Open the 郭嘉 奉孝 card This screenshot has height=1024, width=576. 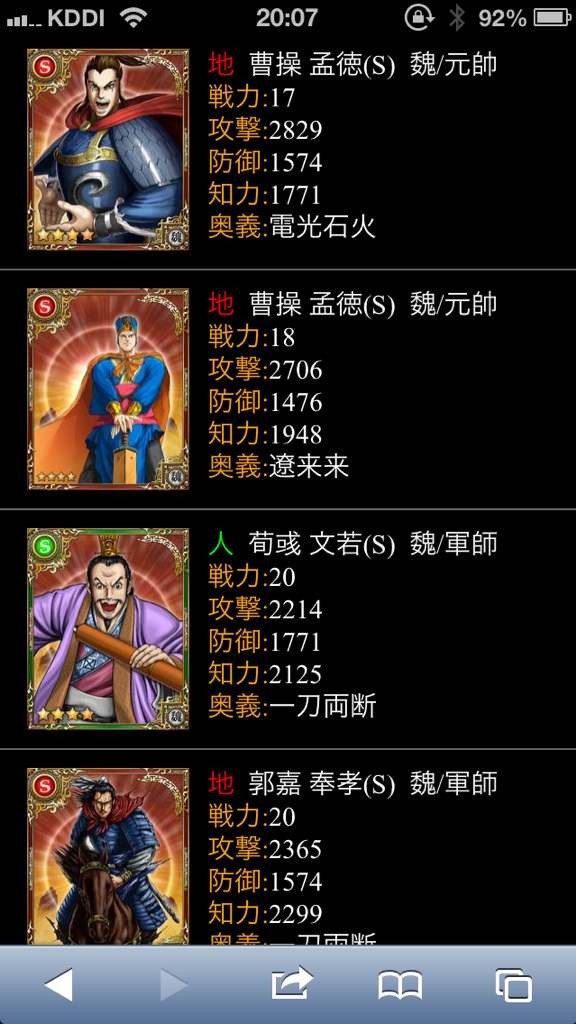coord(108,856)
